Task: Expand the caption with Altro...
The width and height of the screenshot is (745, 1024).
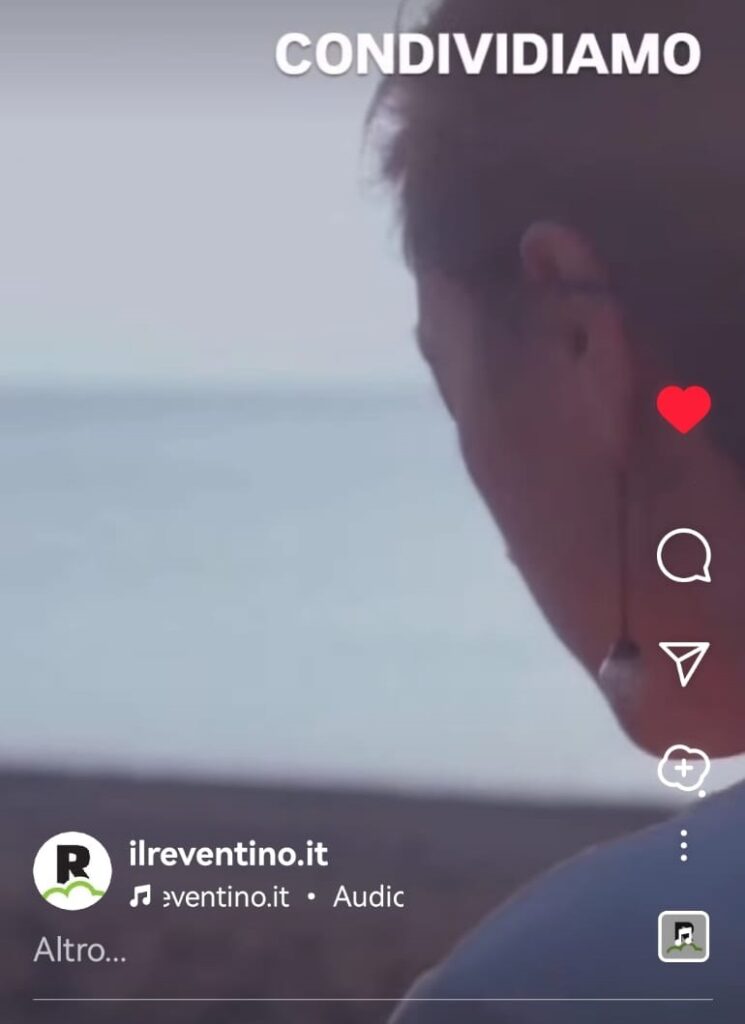Action: 80,951
